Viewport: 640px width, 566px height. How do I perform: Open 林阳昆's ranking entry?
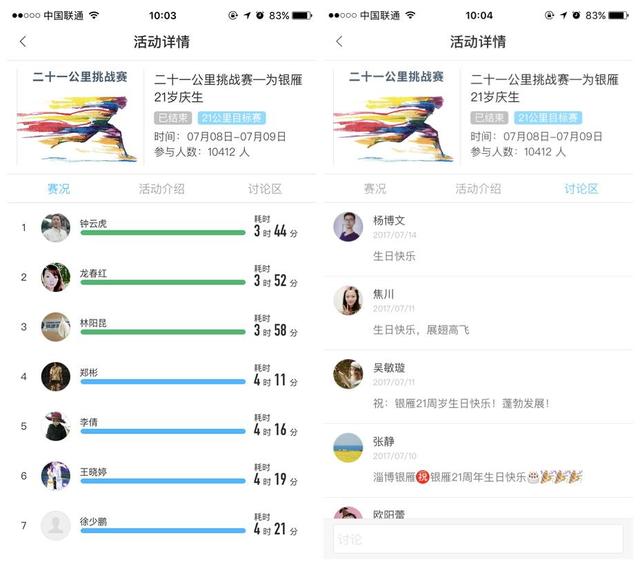click(x=160, y=327)
